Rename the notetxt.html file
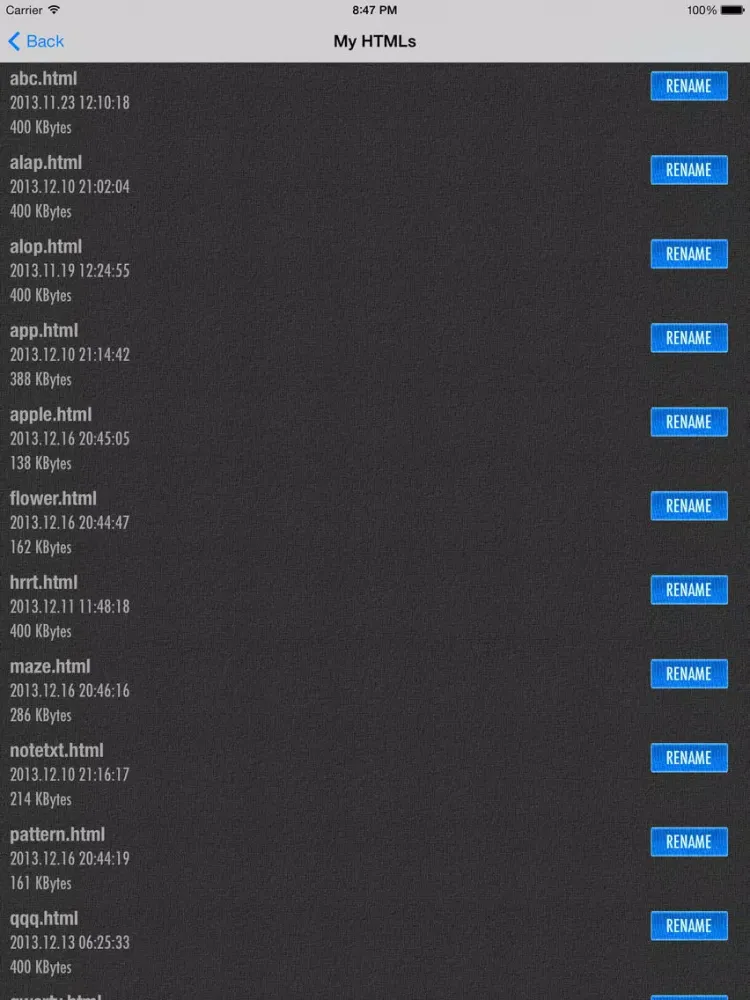Viewport: 750px width, 1000px height. pos(689,758)
